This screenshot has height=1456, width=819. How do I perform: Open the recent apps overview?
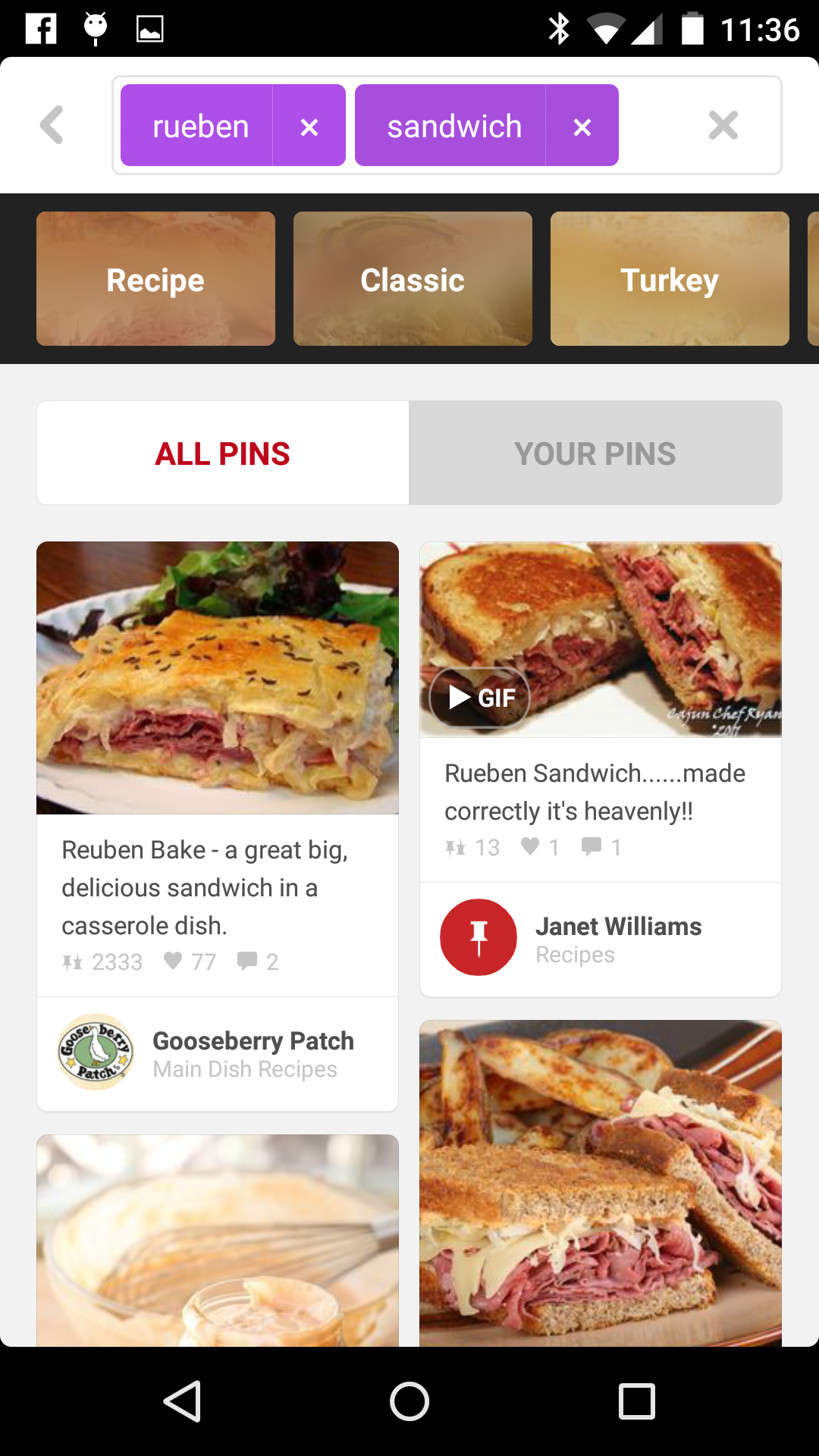tap(636, 1401)
